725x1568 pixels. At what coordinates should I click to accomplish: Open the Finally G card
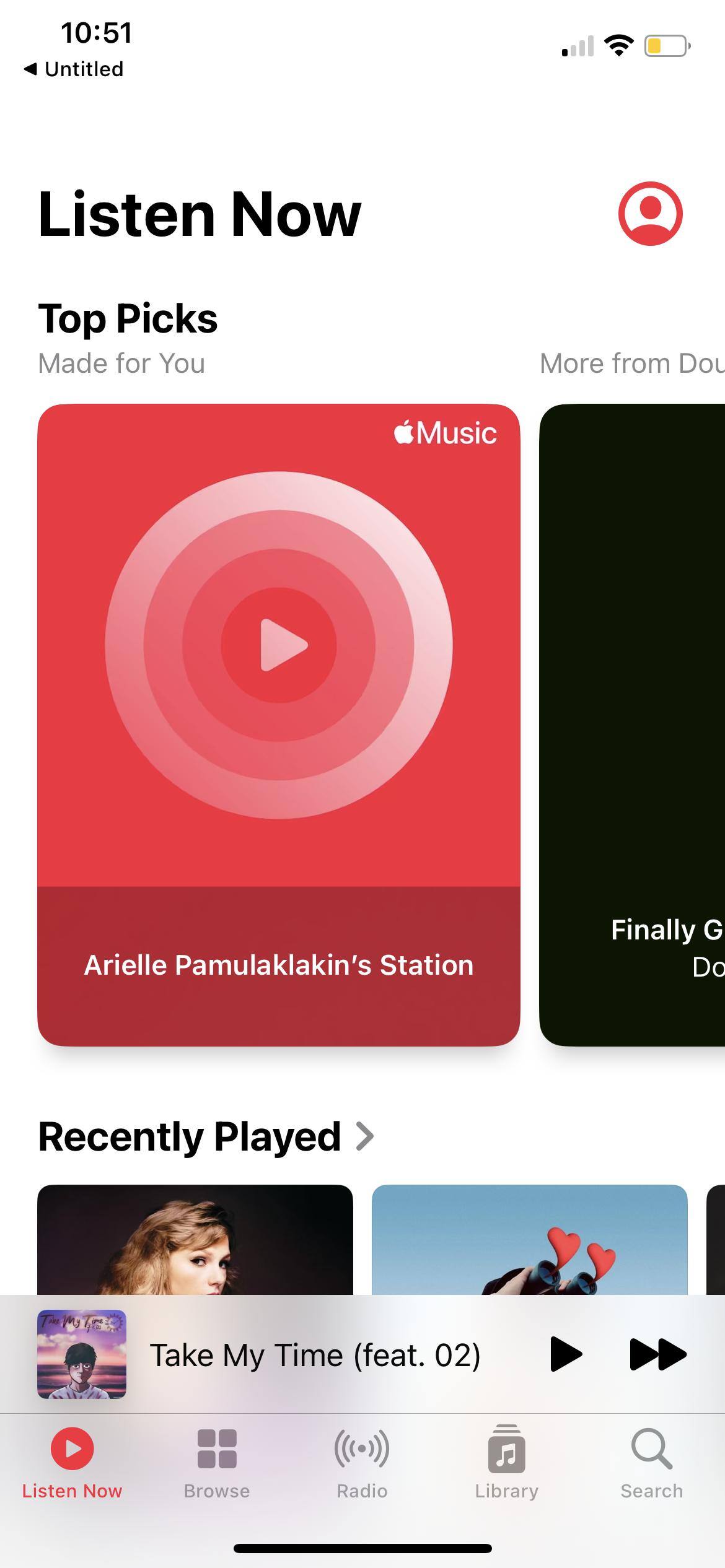(632, 725)
